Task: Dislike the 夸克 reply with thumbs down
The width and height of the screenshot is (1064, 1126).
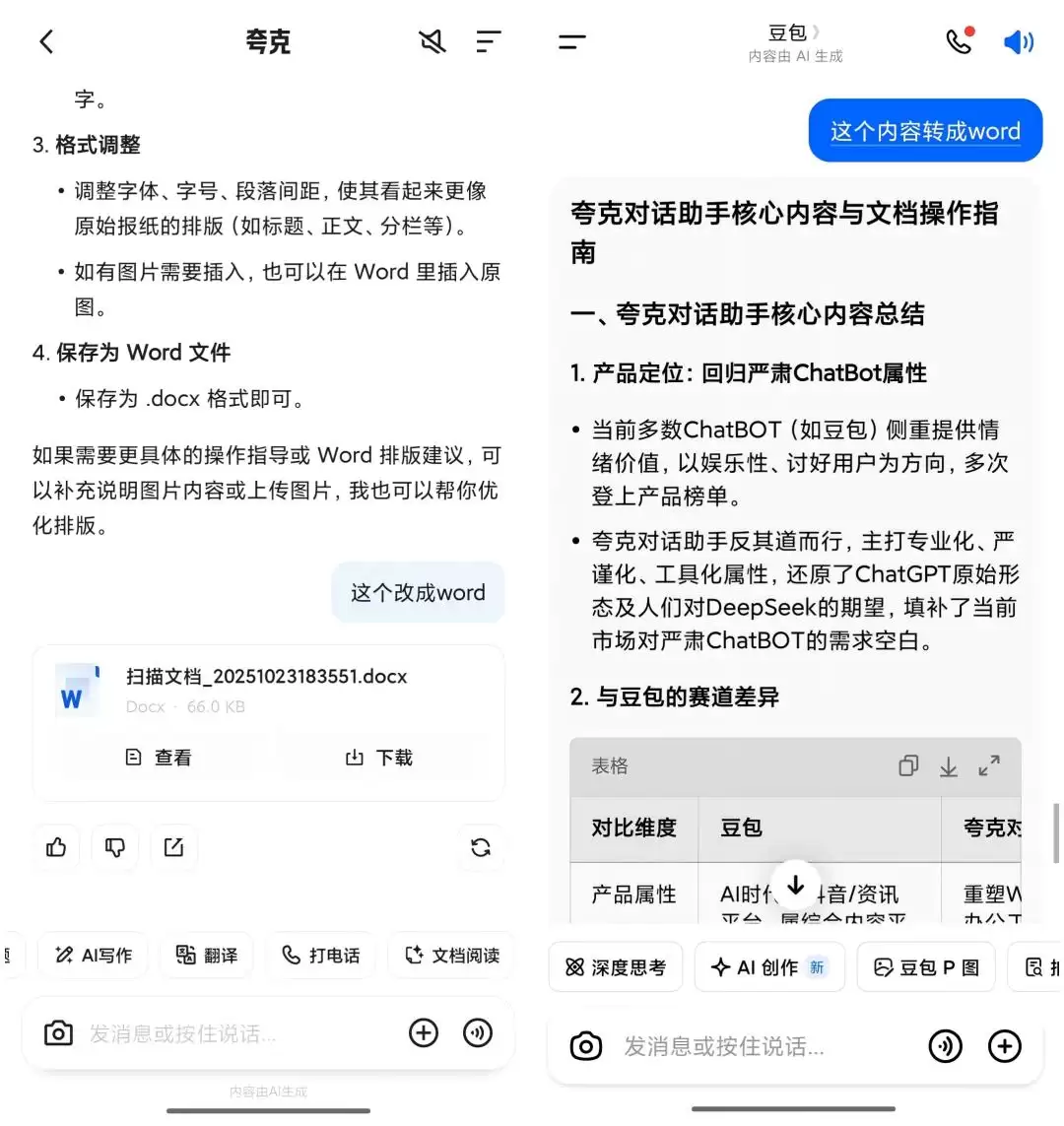Action: (115, 847)
